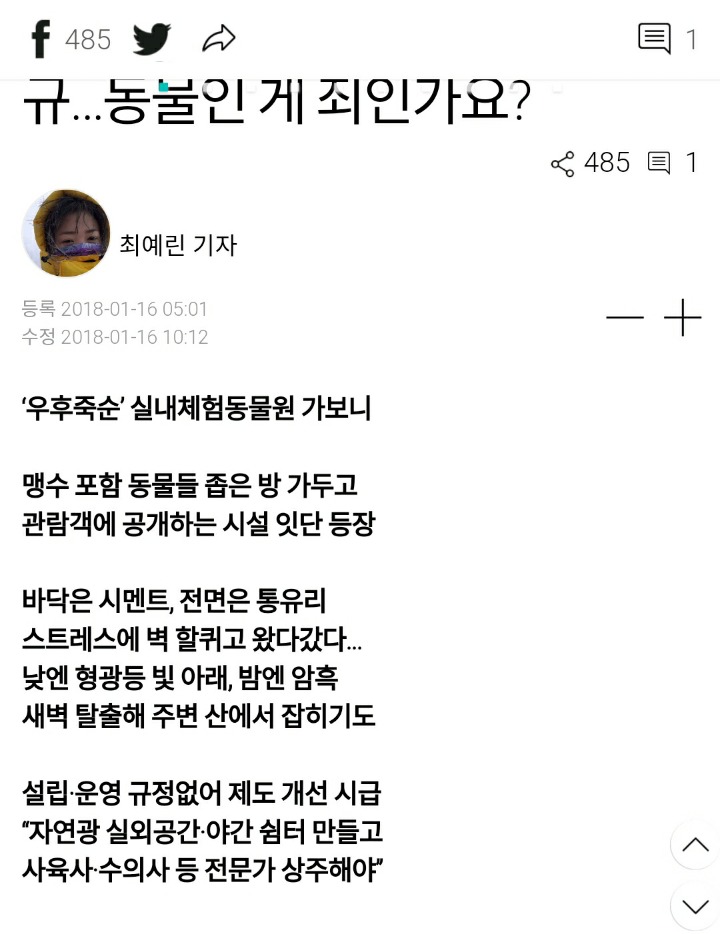
Task: Decrease text size with minus button
Action: coord(624,317)
